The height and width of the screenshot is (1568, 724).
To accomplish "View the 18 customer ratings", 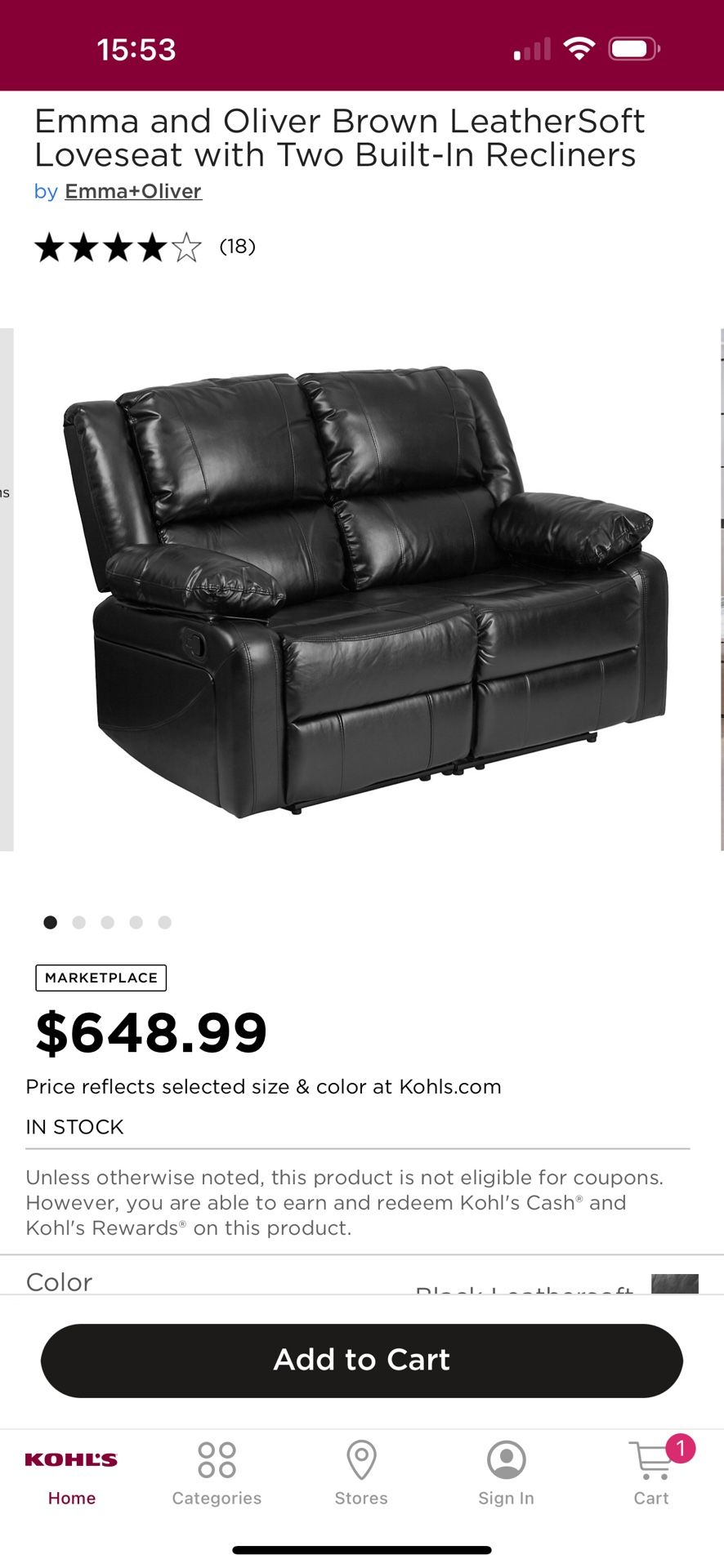I will [237, 247].
